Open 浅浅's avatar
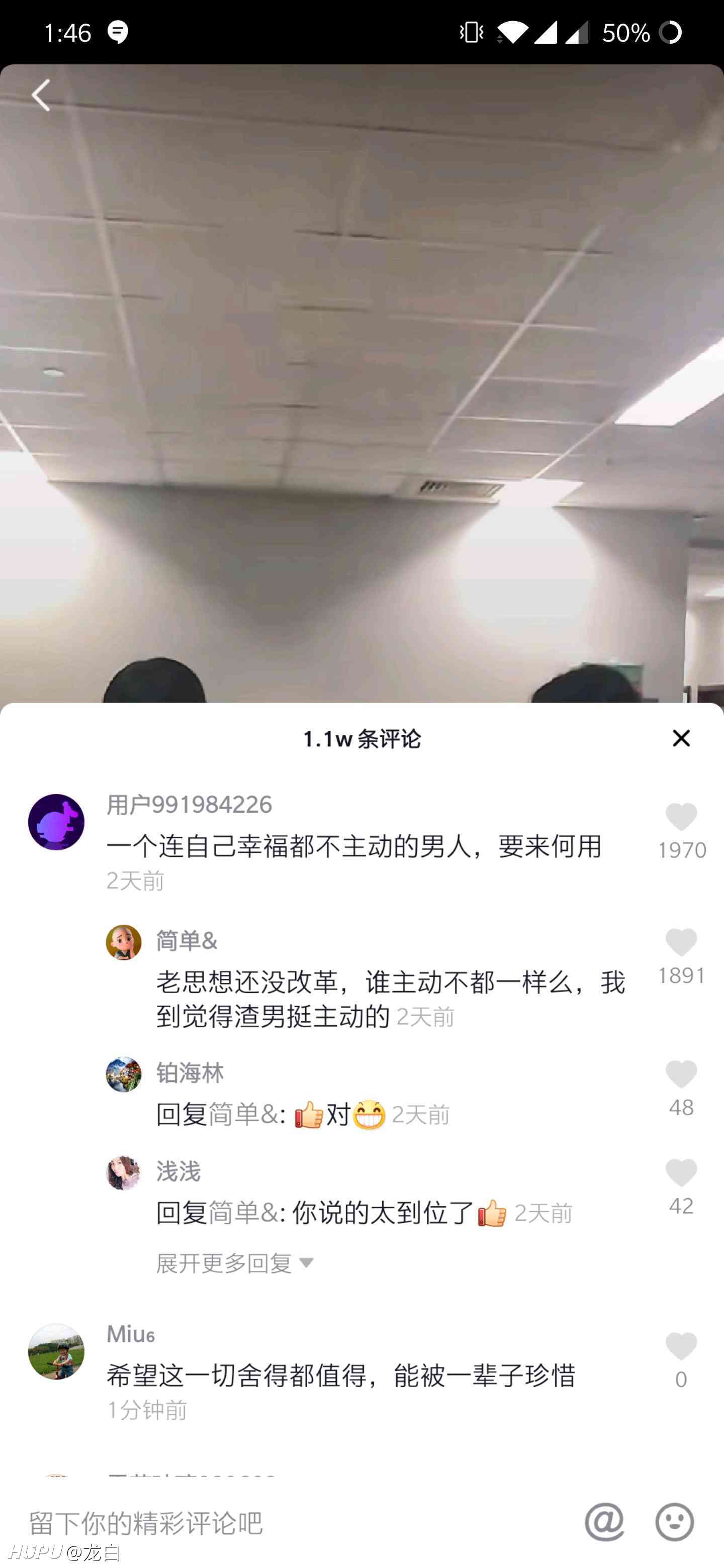The height and width of the screenshot is (1568, 724). pyautogui.click(x=124, y=1173)
